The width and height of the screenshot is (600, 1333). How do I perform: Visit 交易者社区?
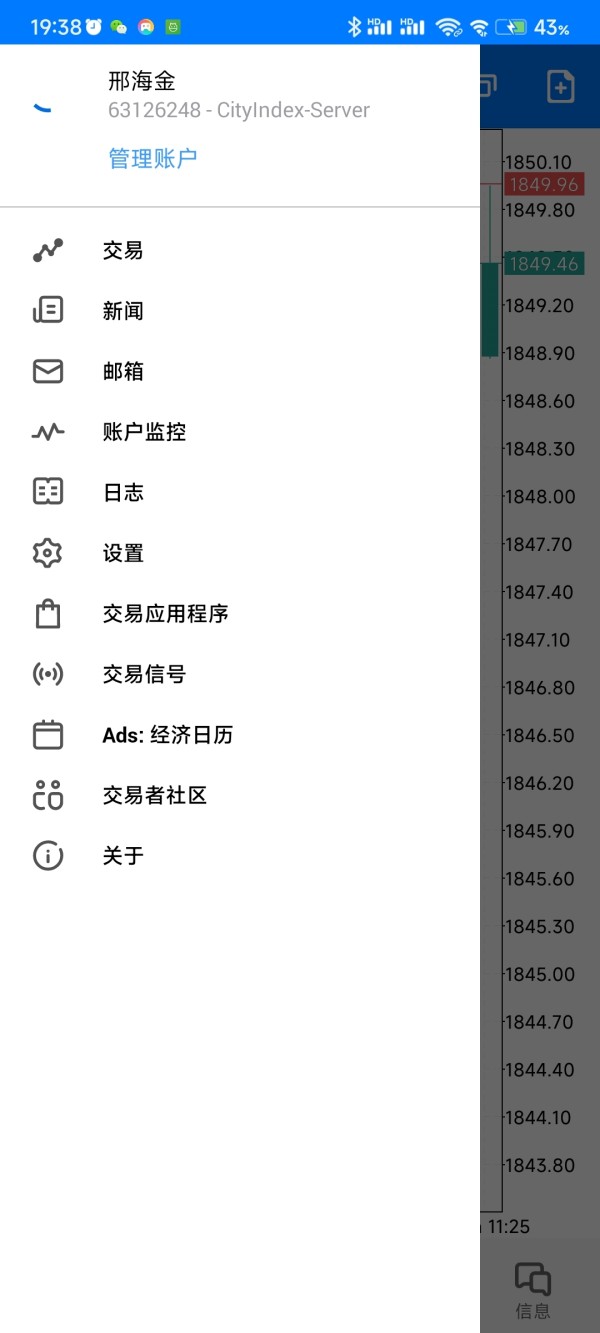240,795
